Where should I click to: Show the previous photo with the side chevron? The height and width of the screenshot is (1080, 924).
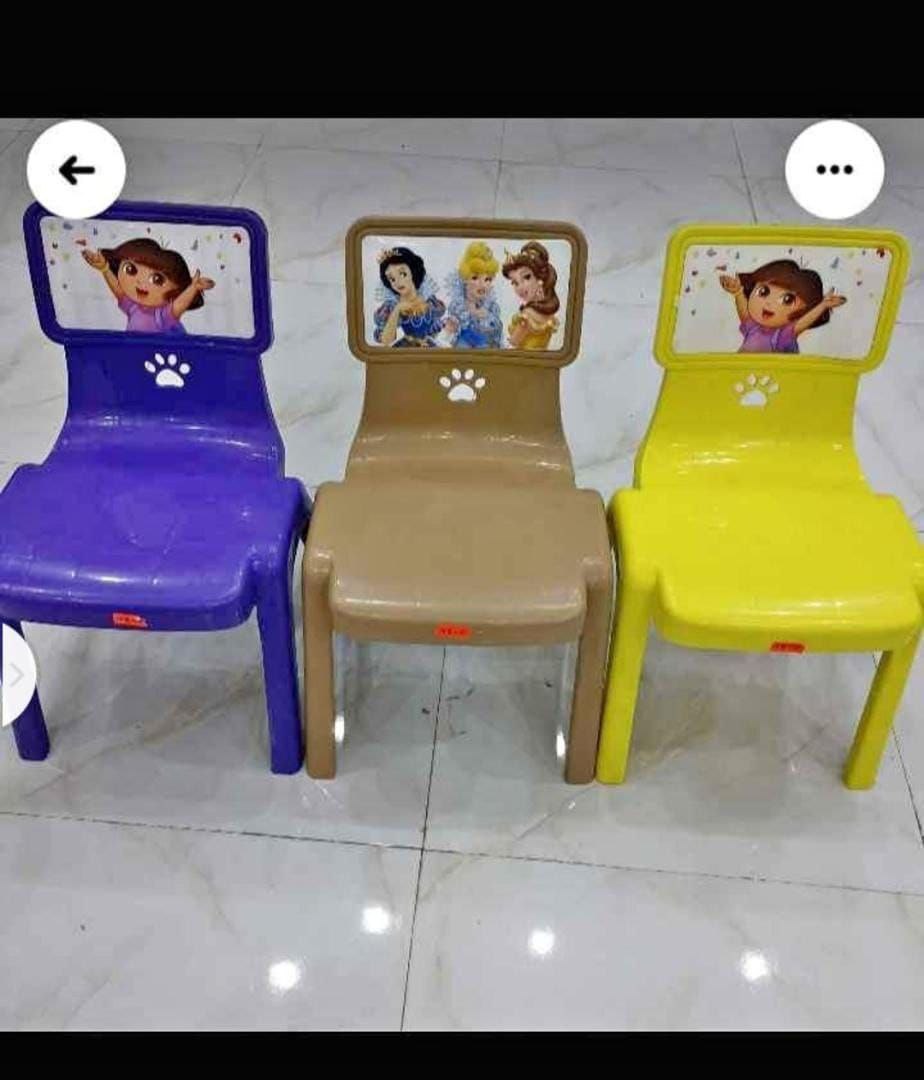[15, 675]
